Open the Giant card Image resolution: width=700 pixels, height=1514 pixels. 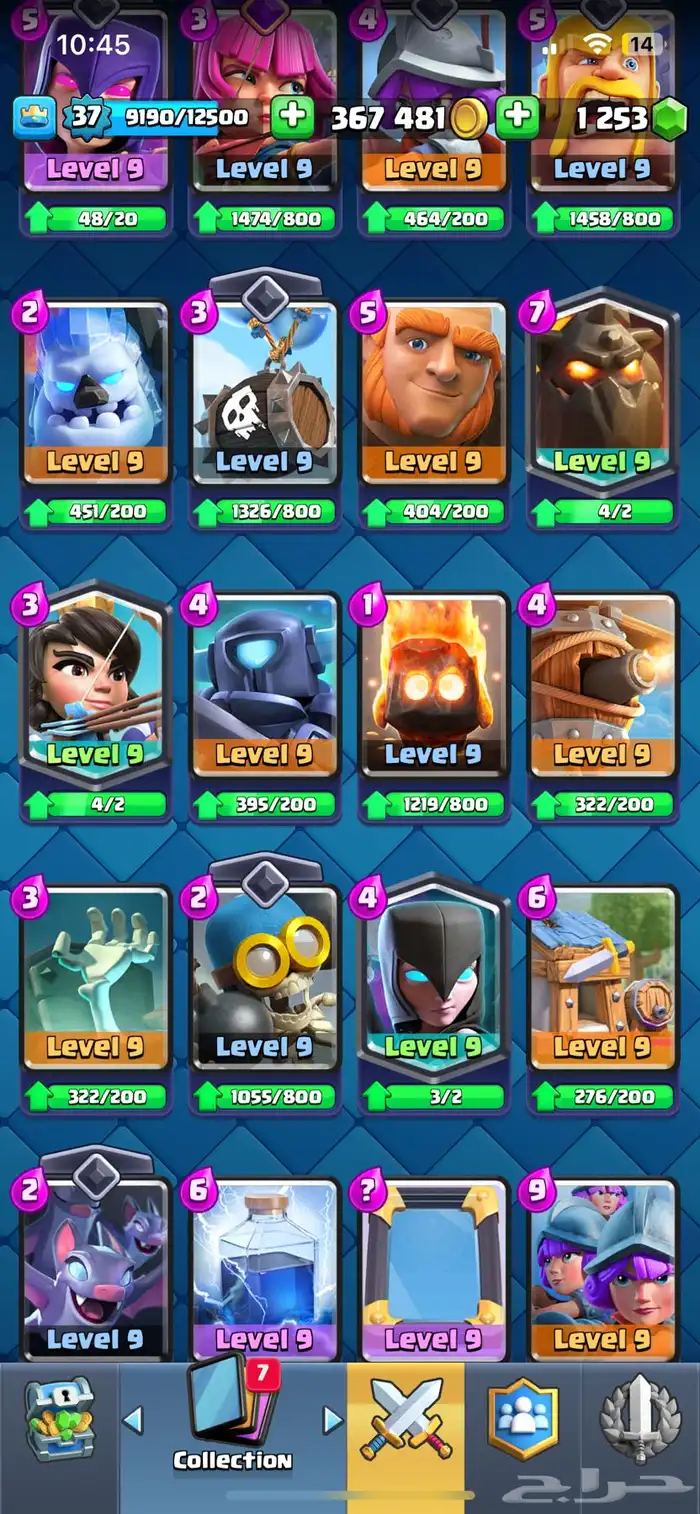[x=433, y=395]
